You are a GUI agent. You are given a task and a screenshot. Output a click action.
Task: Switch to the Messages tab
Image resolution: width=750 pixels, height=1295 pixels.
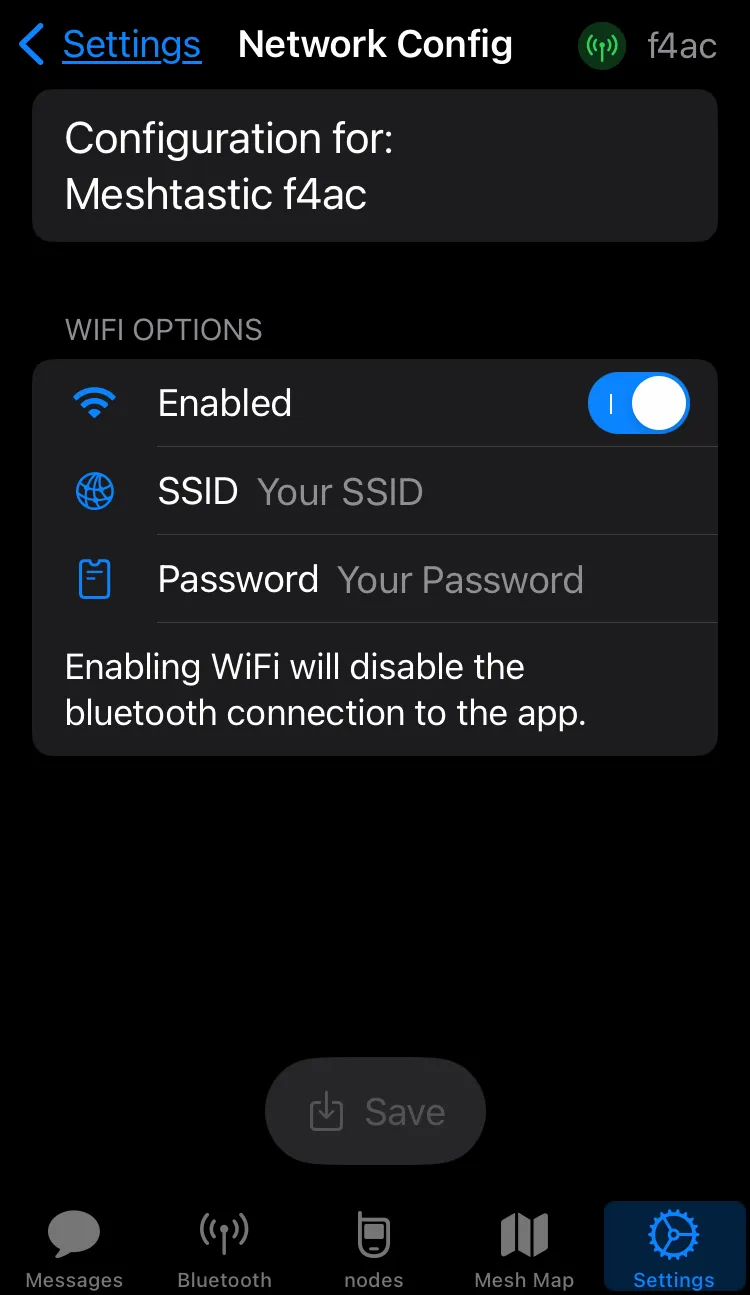tap(74, 1249)
